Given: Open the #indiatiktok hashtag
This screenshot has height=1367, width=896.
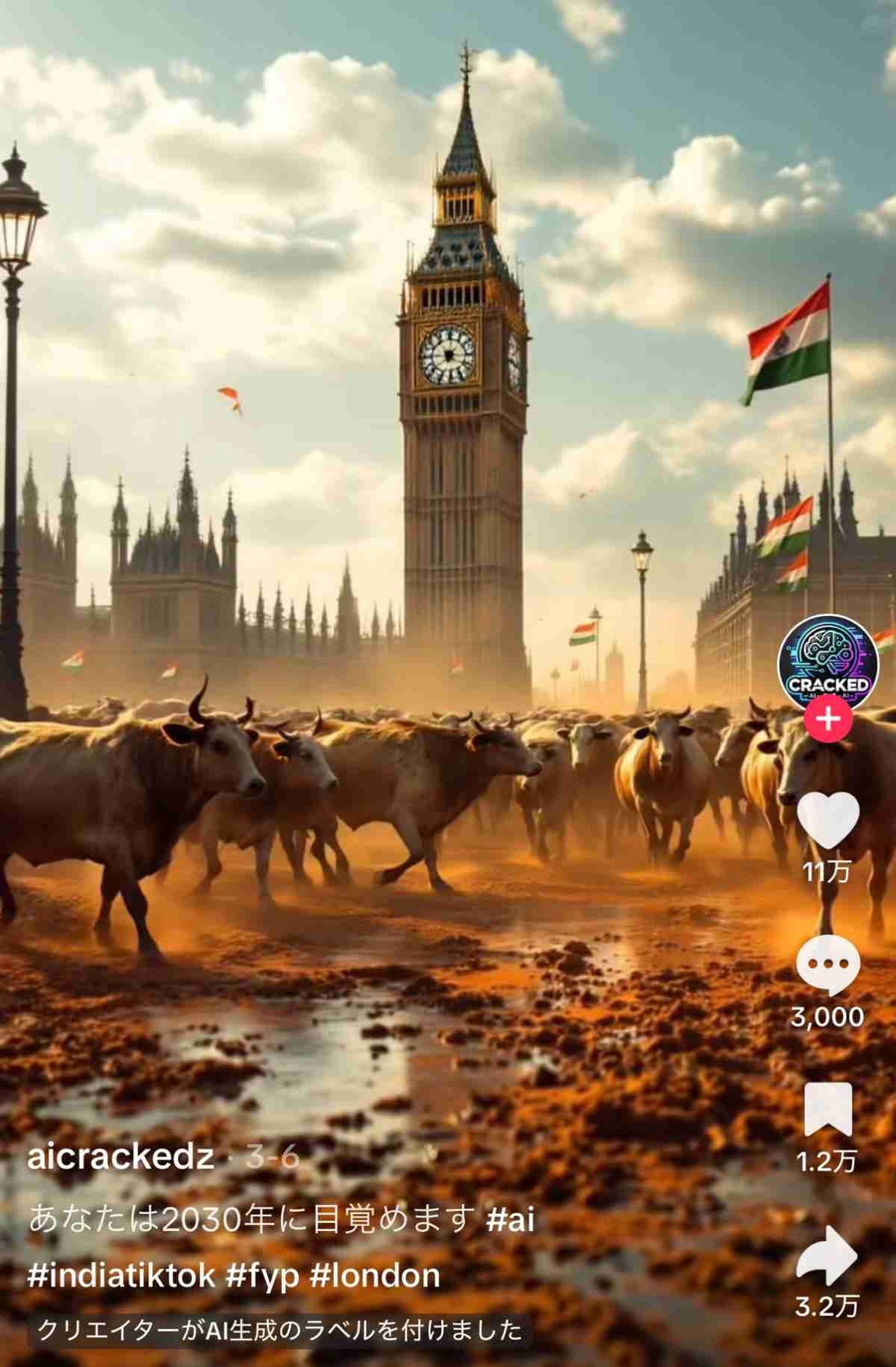Looking at the screenshot, I should point(122,1276).
